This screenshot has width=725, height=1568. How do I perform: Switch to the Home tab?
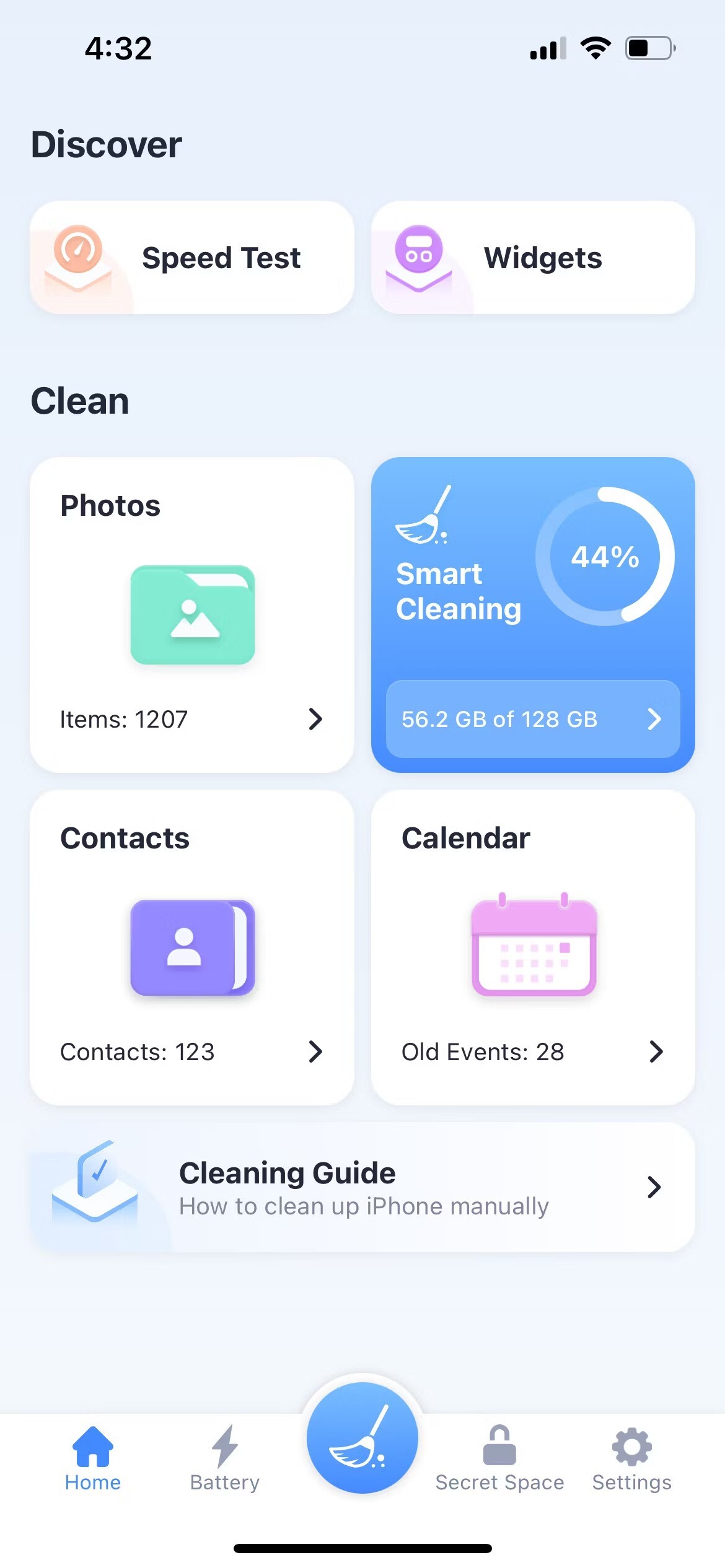coord(93,1458)
